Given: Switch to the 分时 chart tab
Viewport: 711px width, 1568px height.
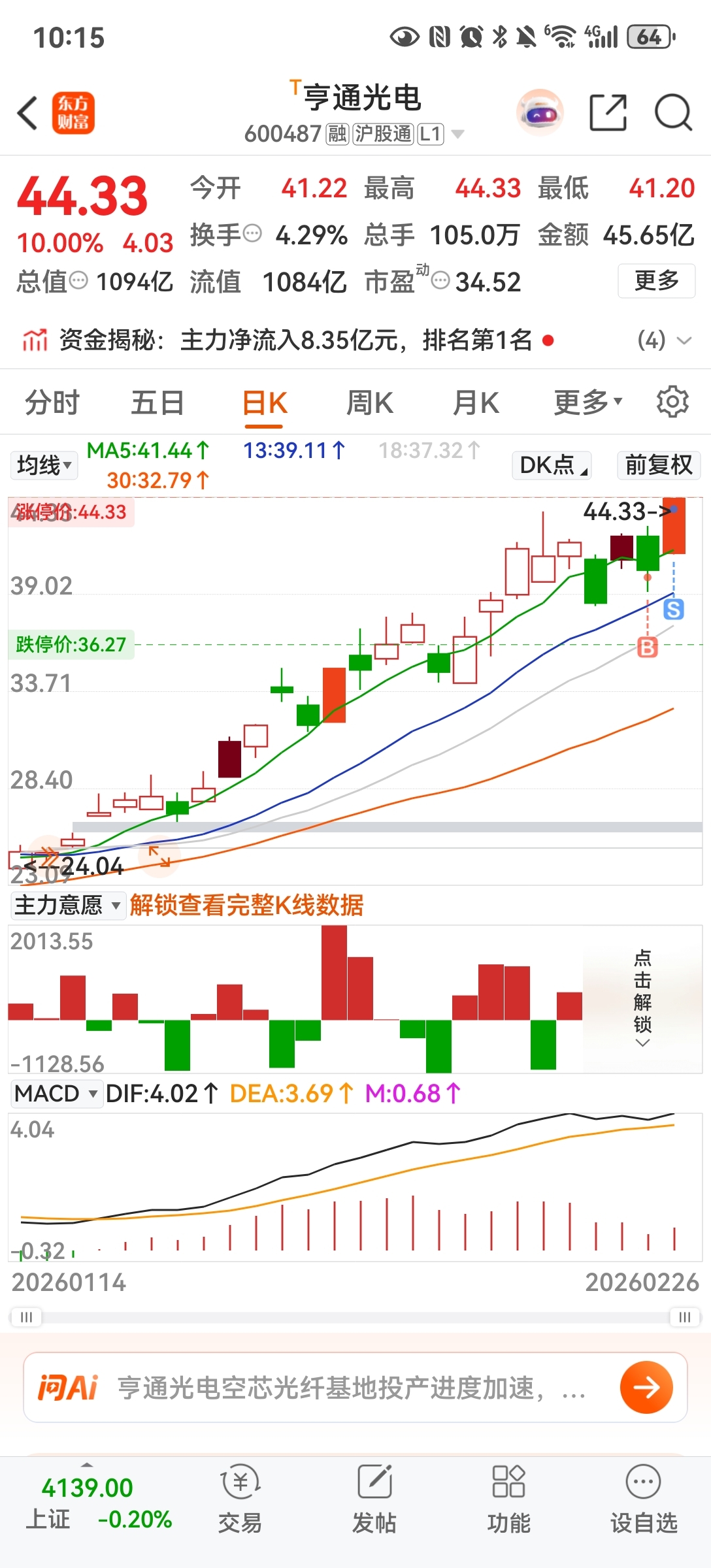Looking at the screenshot, I should [52, 402].
